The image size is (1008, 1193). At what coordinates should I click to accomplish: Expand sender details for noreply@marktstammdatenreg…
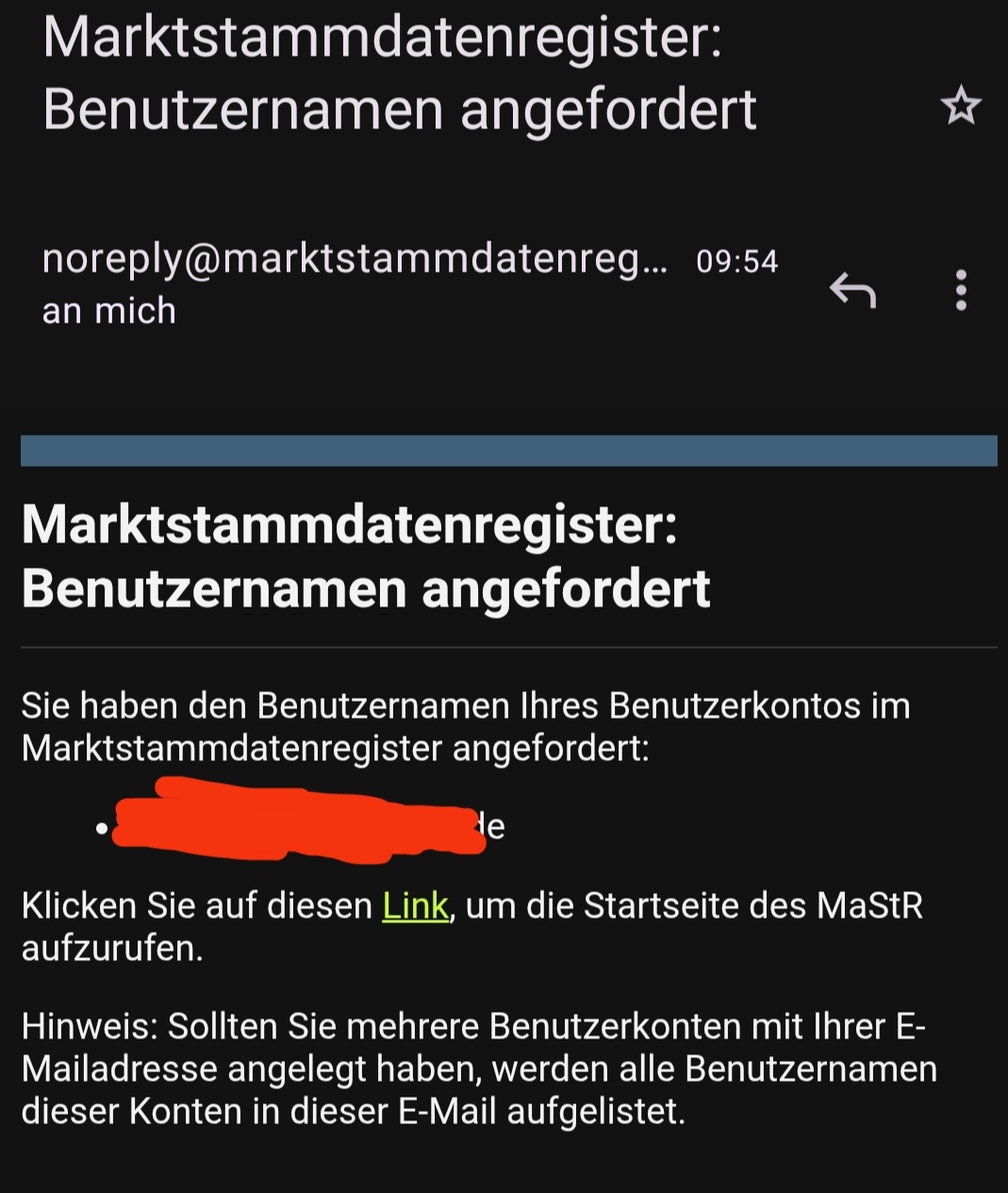[355, 259]
